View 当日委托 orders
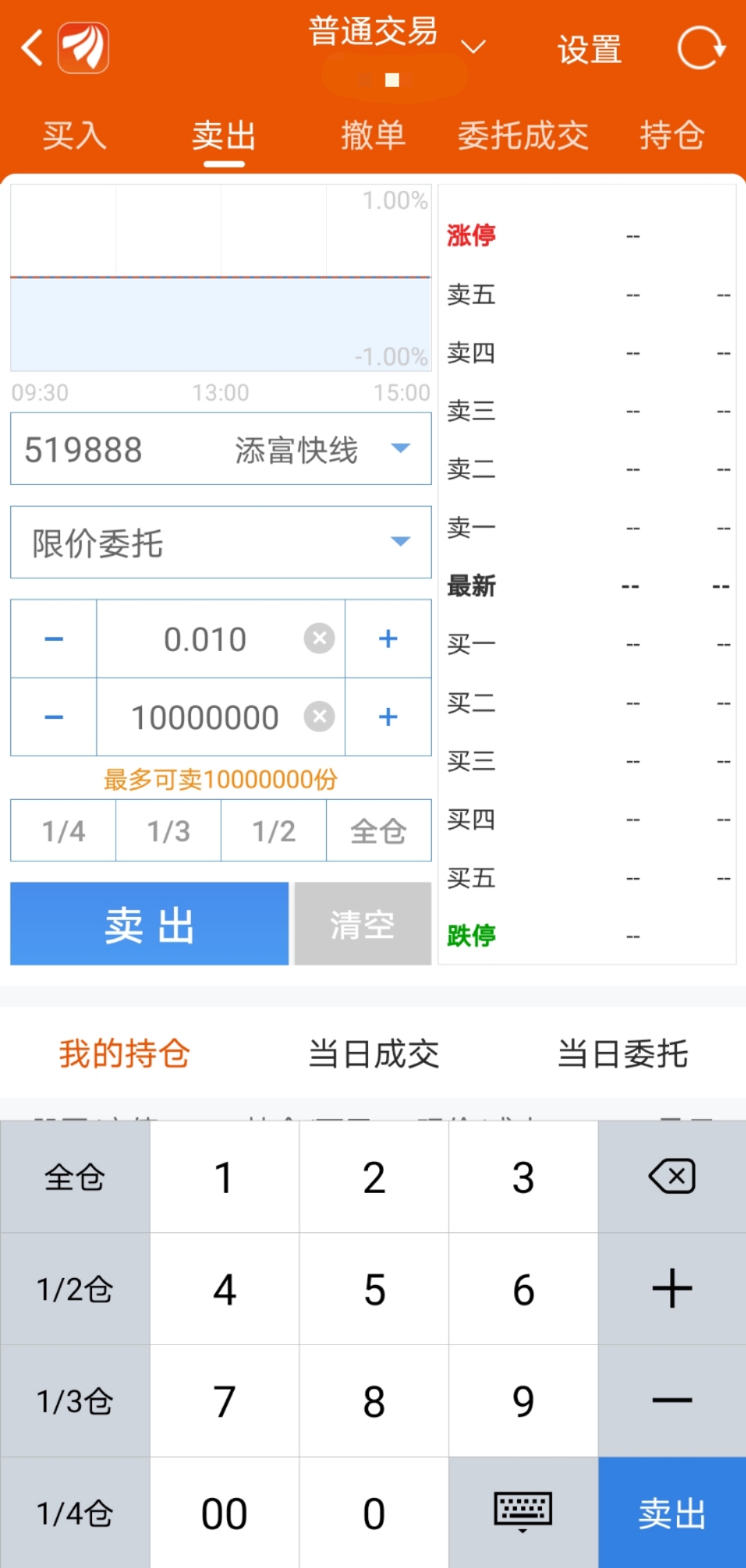746x1568 pixels. point(623,1054)
